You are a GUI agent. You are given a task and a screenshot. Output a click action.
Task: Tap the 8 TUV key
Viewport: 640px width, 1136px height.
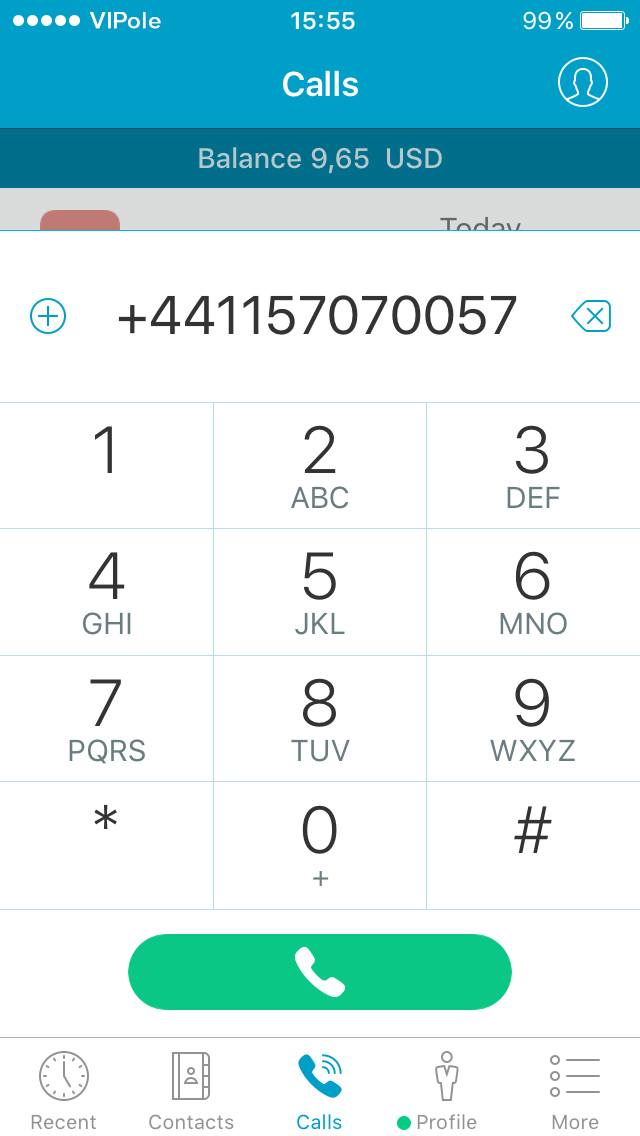point(320,718)
